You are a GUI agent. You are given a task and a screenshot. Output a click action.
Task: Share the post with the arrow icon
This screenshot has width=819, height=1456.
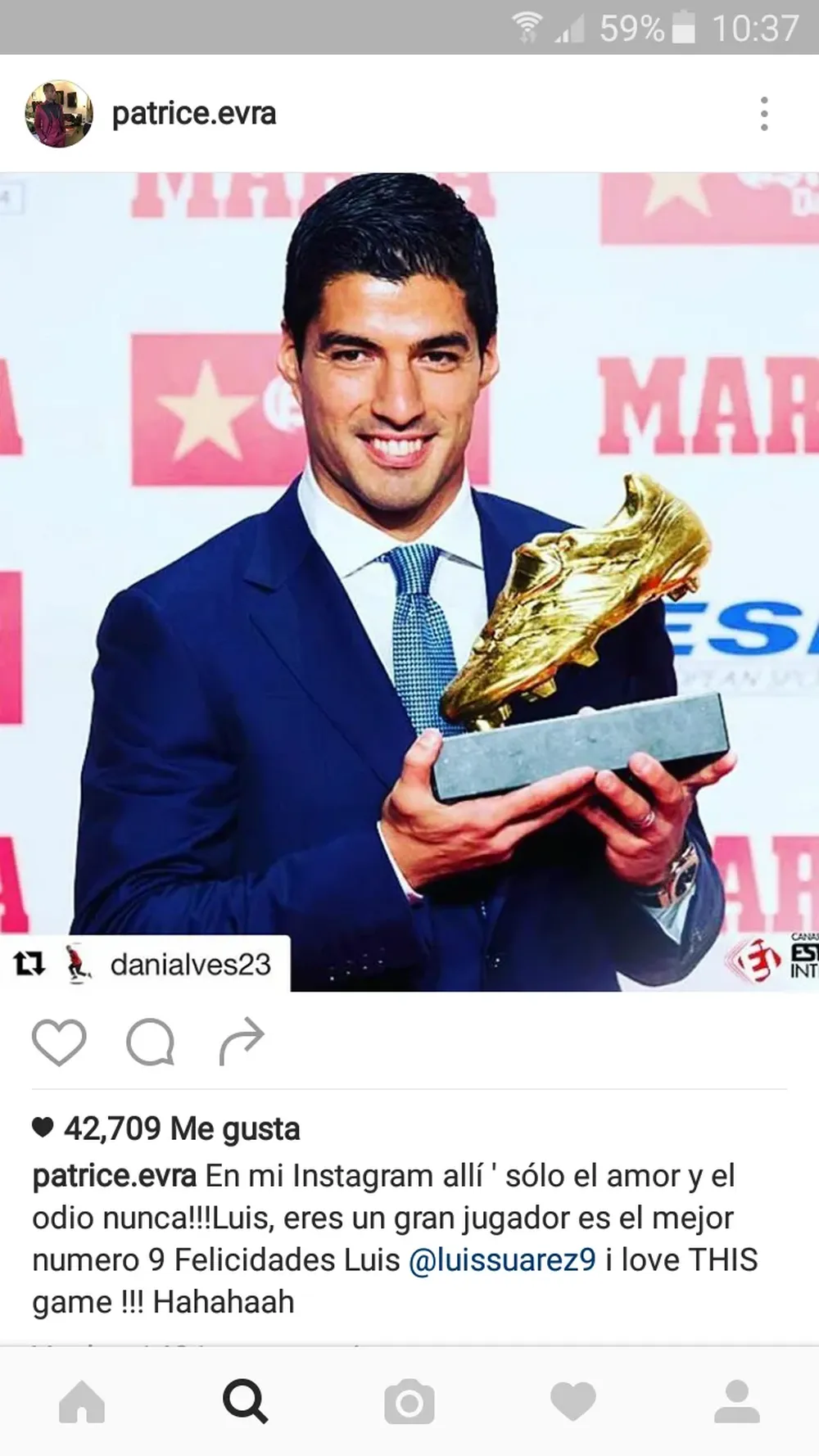[242, 1042]
